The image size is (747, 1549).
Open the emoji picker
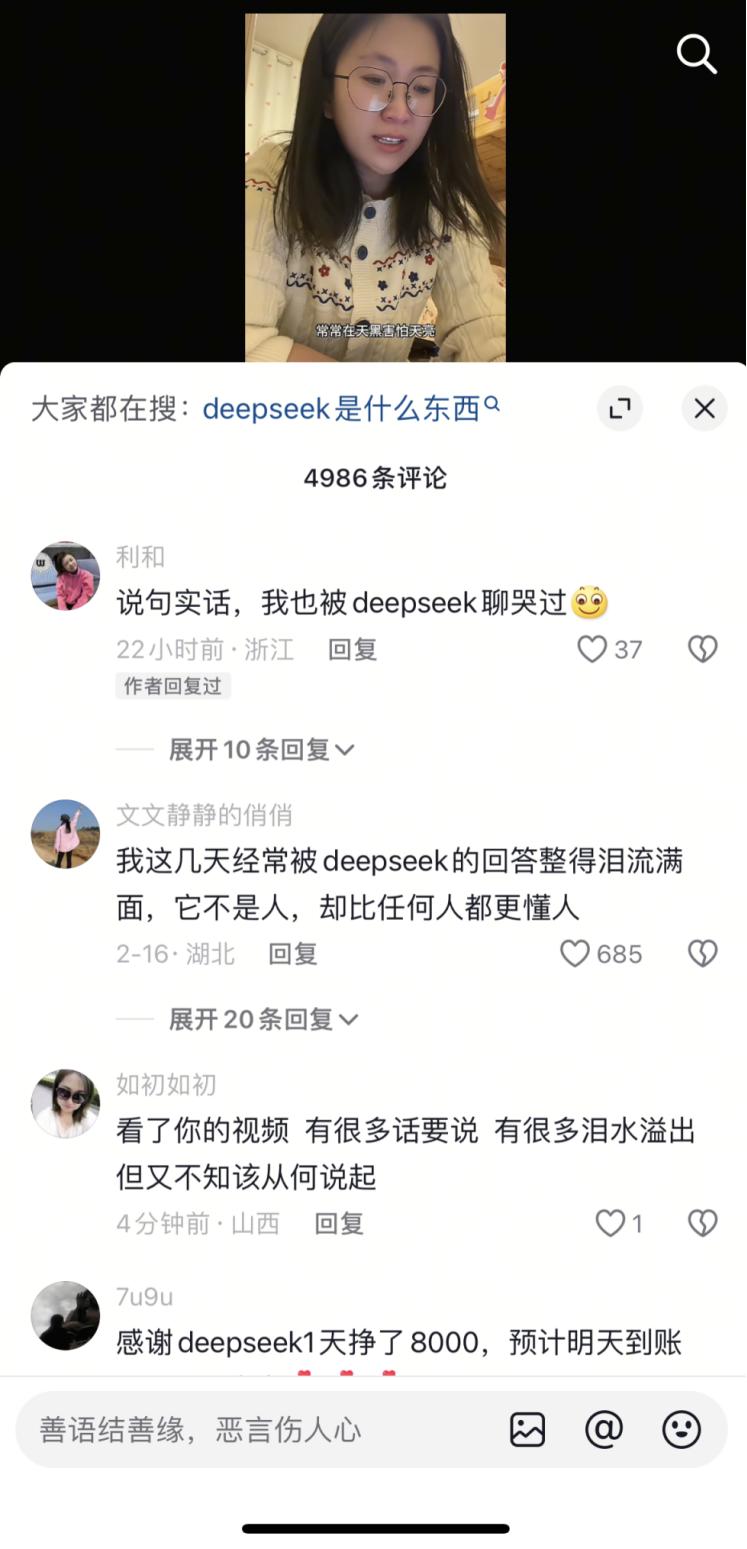coord(682,1429)
